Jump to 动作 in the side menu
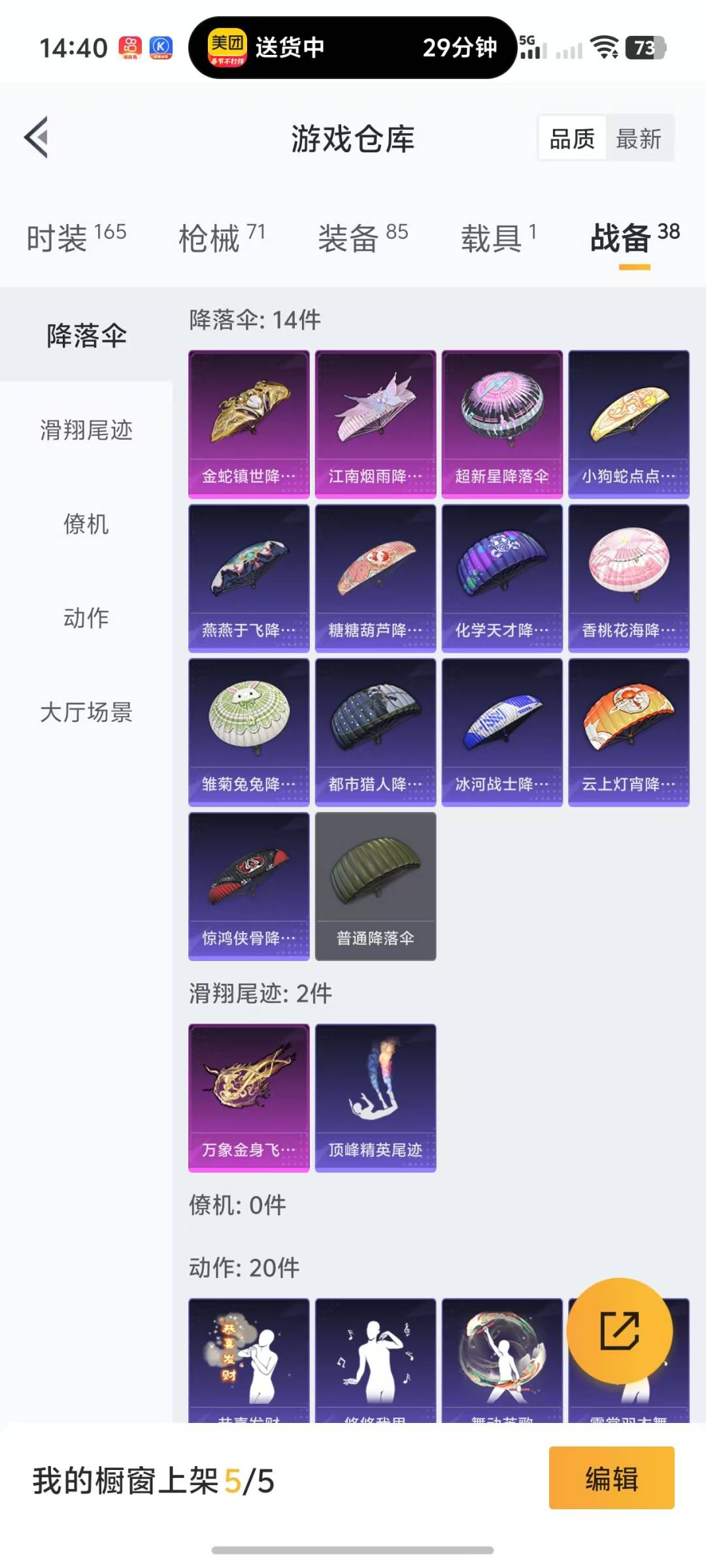Image resolution: width=706 pixels, height=1568 pixels. (x=86, y=618)
